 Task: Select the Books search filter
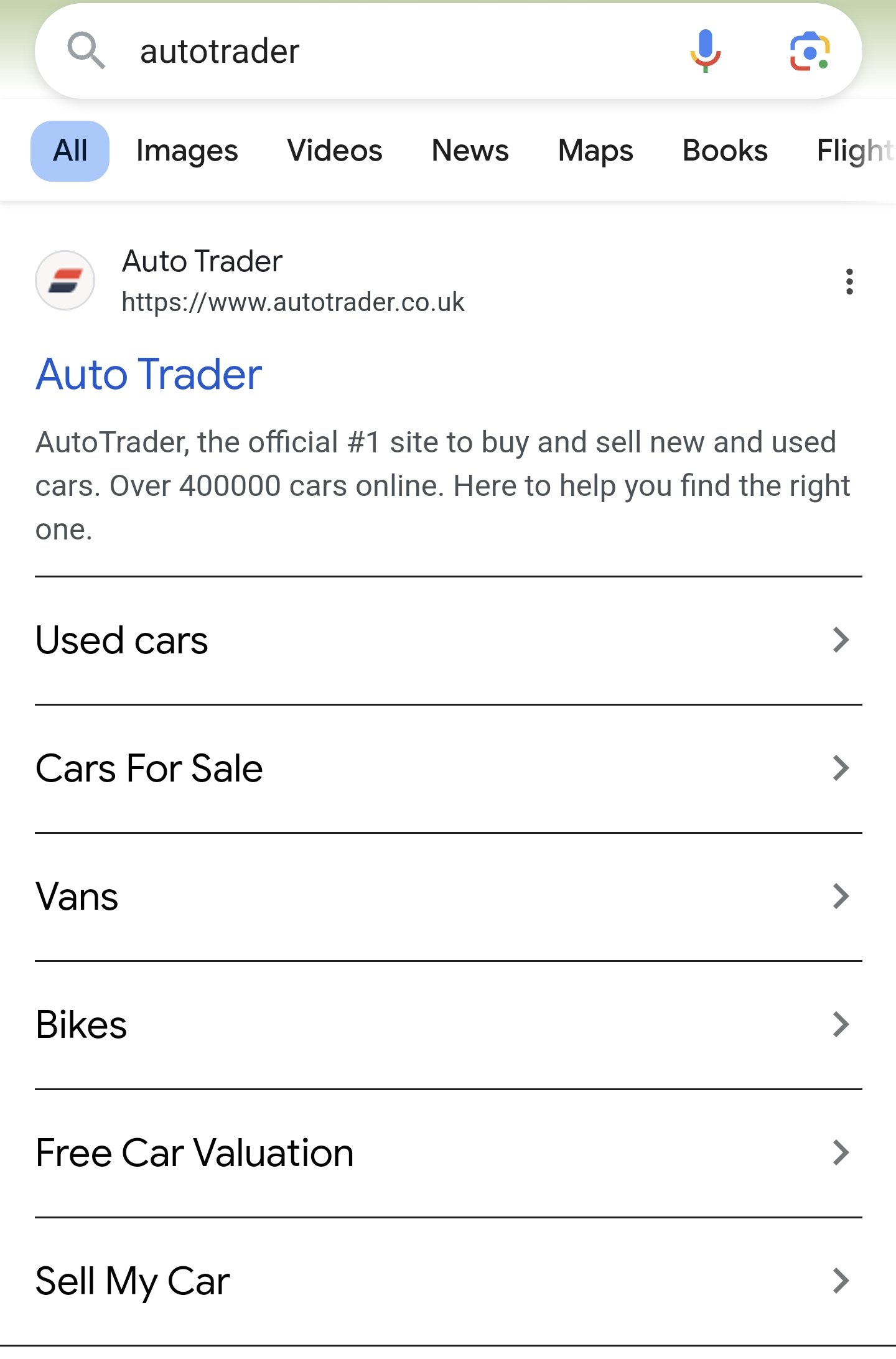(724, 150)
